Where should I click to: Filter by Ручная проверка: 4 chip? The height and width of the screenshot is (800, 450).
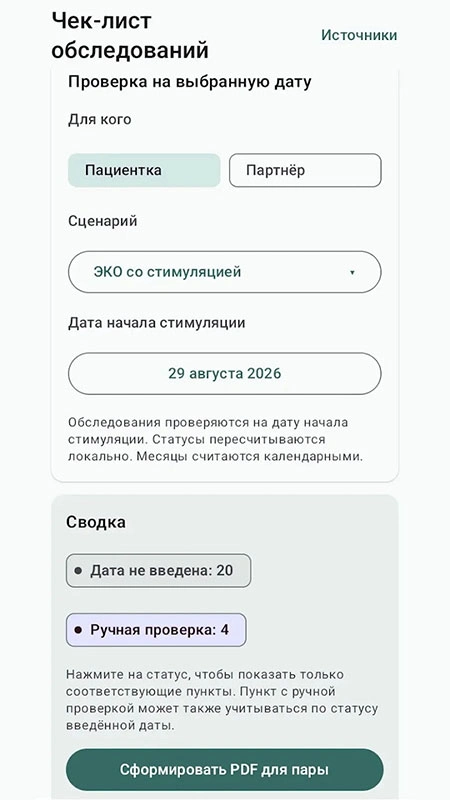[x=156, y=630]
